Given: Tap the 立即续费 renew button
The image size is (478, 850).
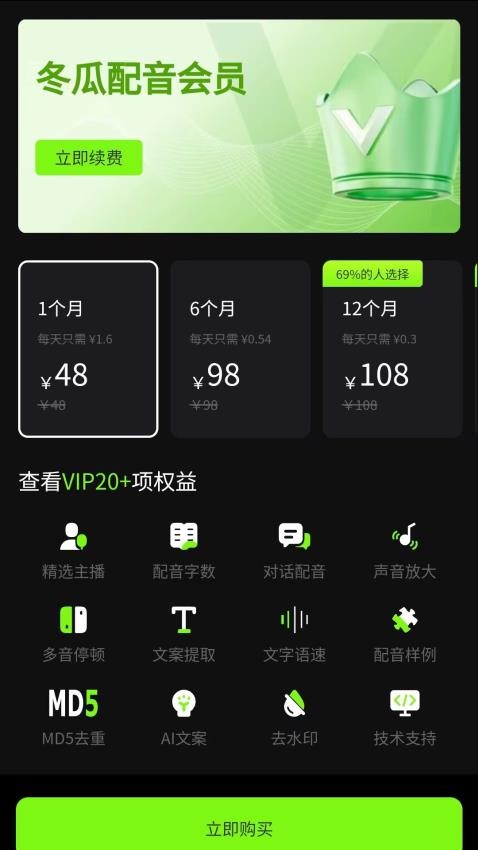Looking at the screenshot, I should pyautogui.click(x=89, y=158).
